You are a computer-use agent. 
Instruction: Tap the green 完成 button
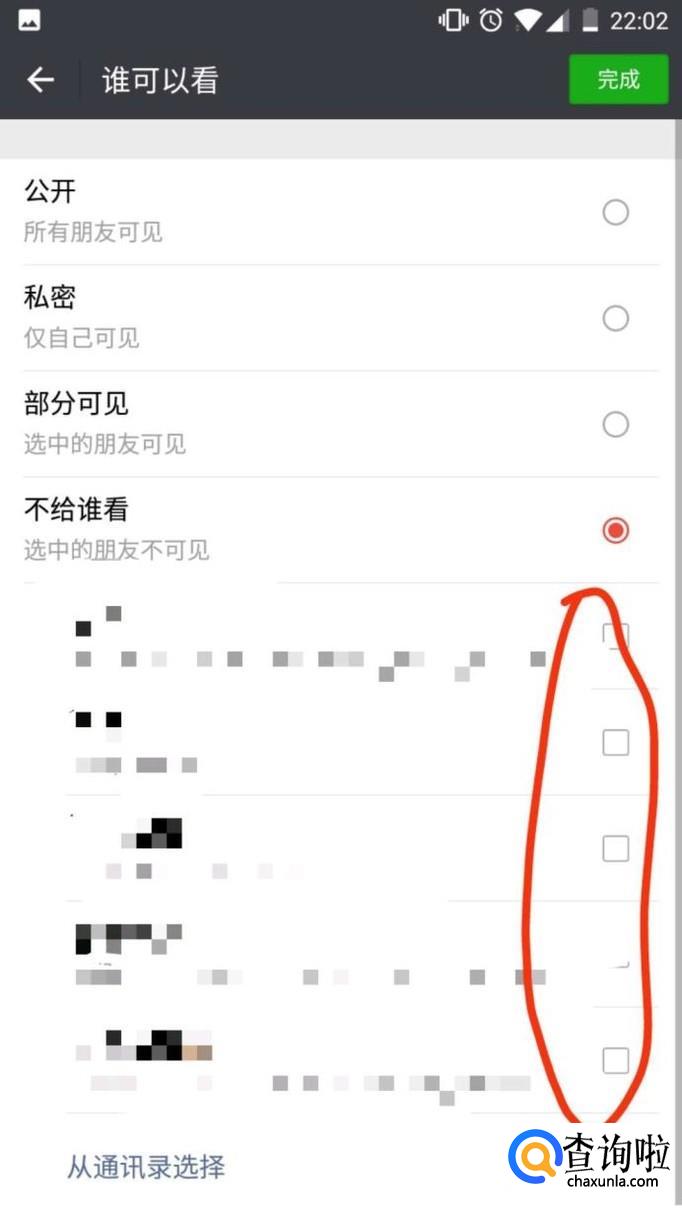pyautogui.click(x=618, y=80)
